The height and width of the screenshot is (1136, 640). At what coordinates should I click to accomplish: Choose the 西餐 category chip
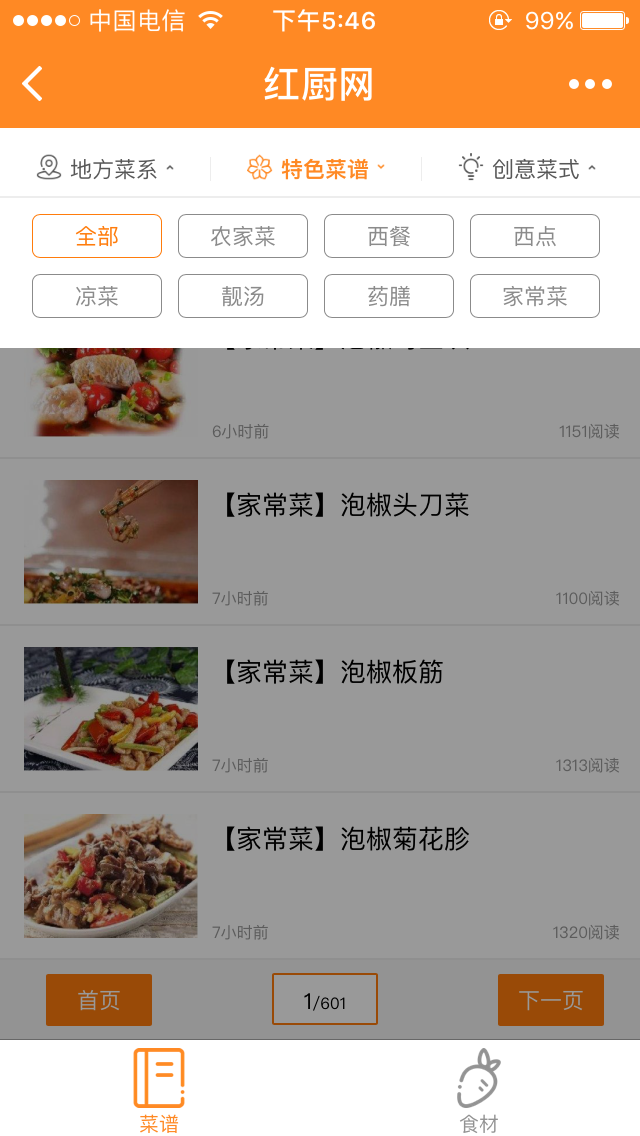[389, 236]
